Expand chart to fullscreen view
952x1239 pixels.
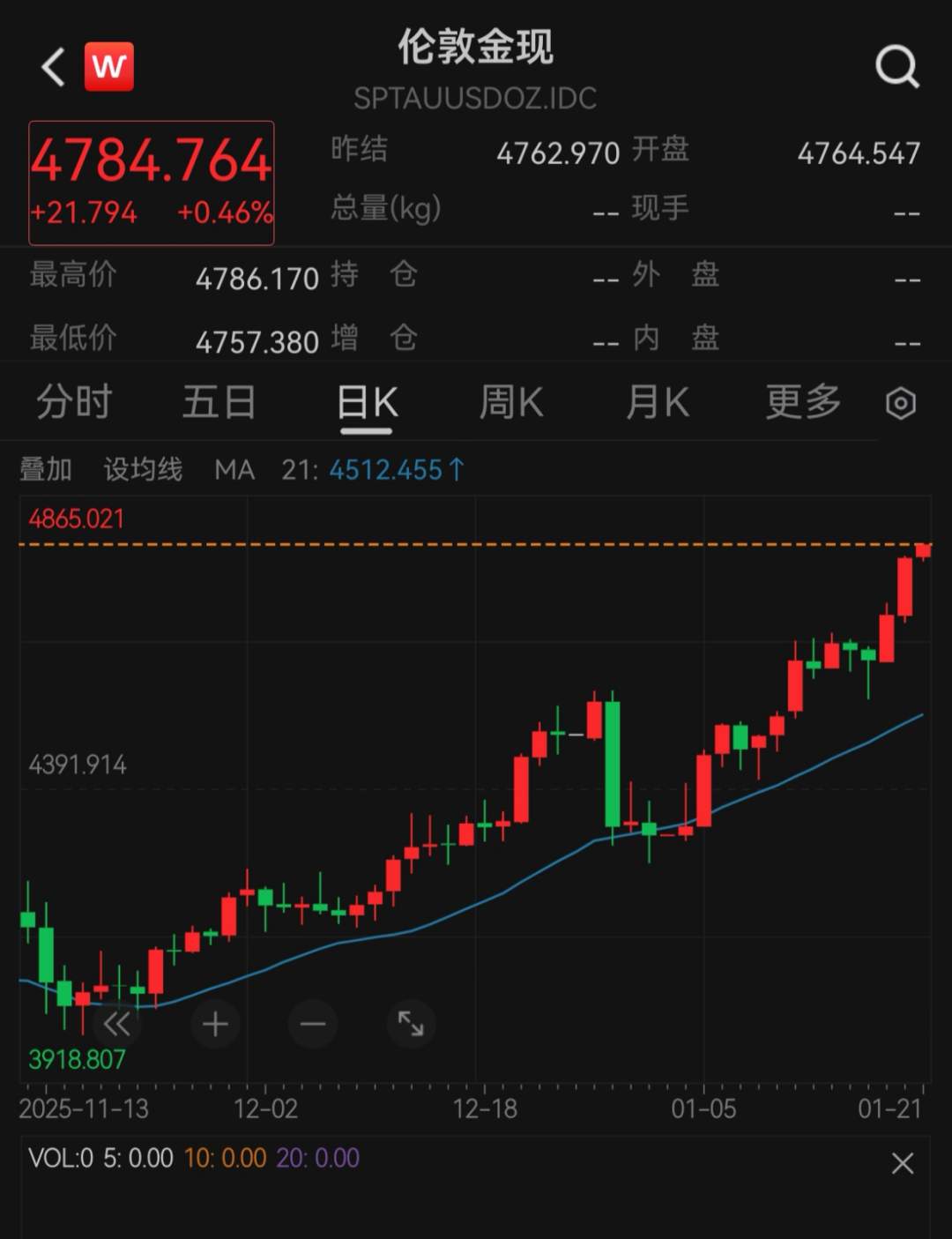tap(409, 1024)
